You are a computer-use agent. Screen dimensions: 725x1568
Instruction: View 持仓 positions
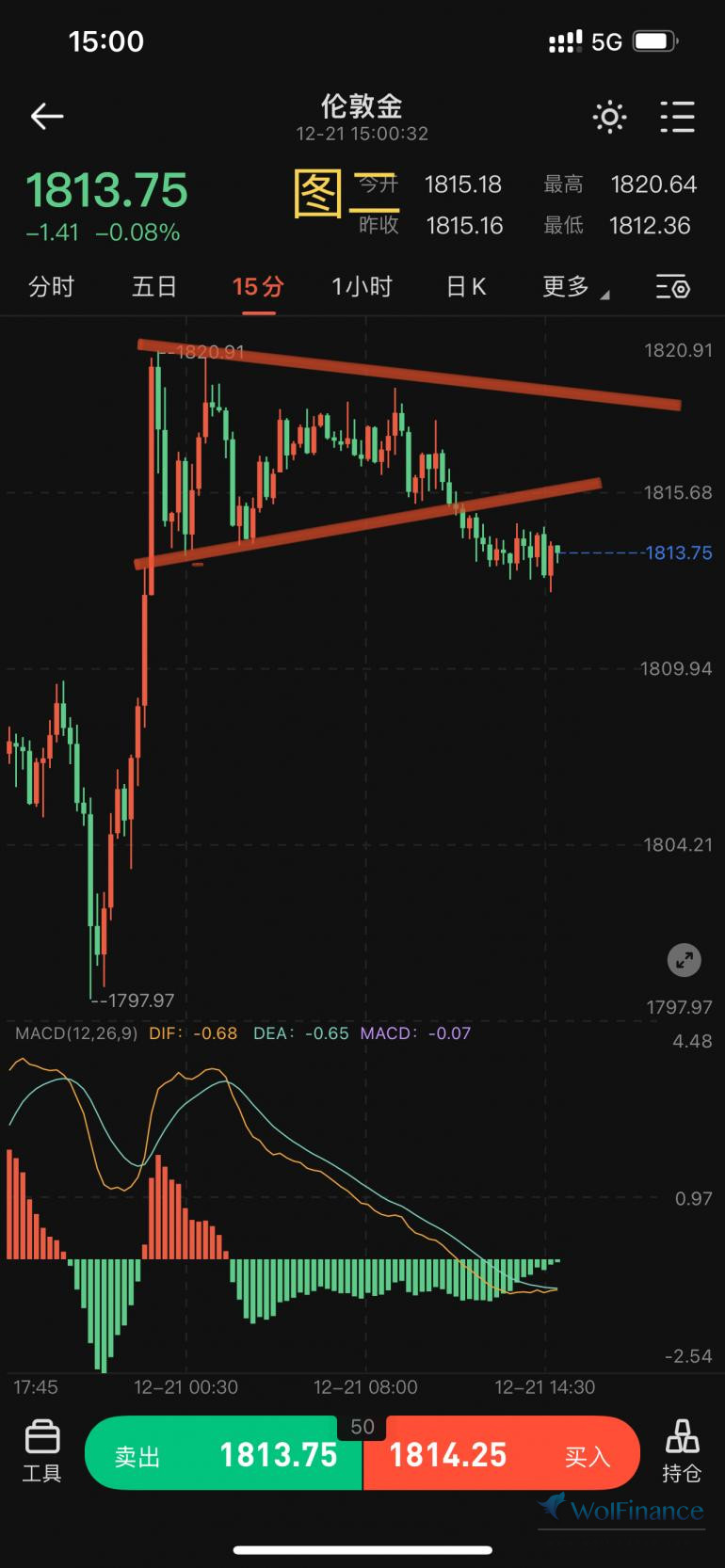[x=682, y=1452]
